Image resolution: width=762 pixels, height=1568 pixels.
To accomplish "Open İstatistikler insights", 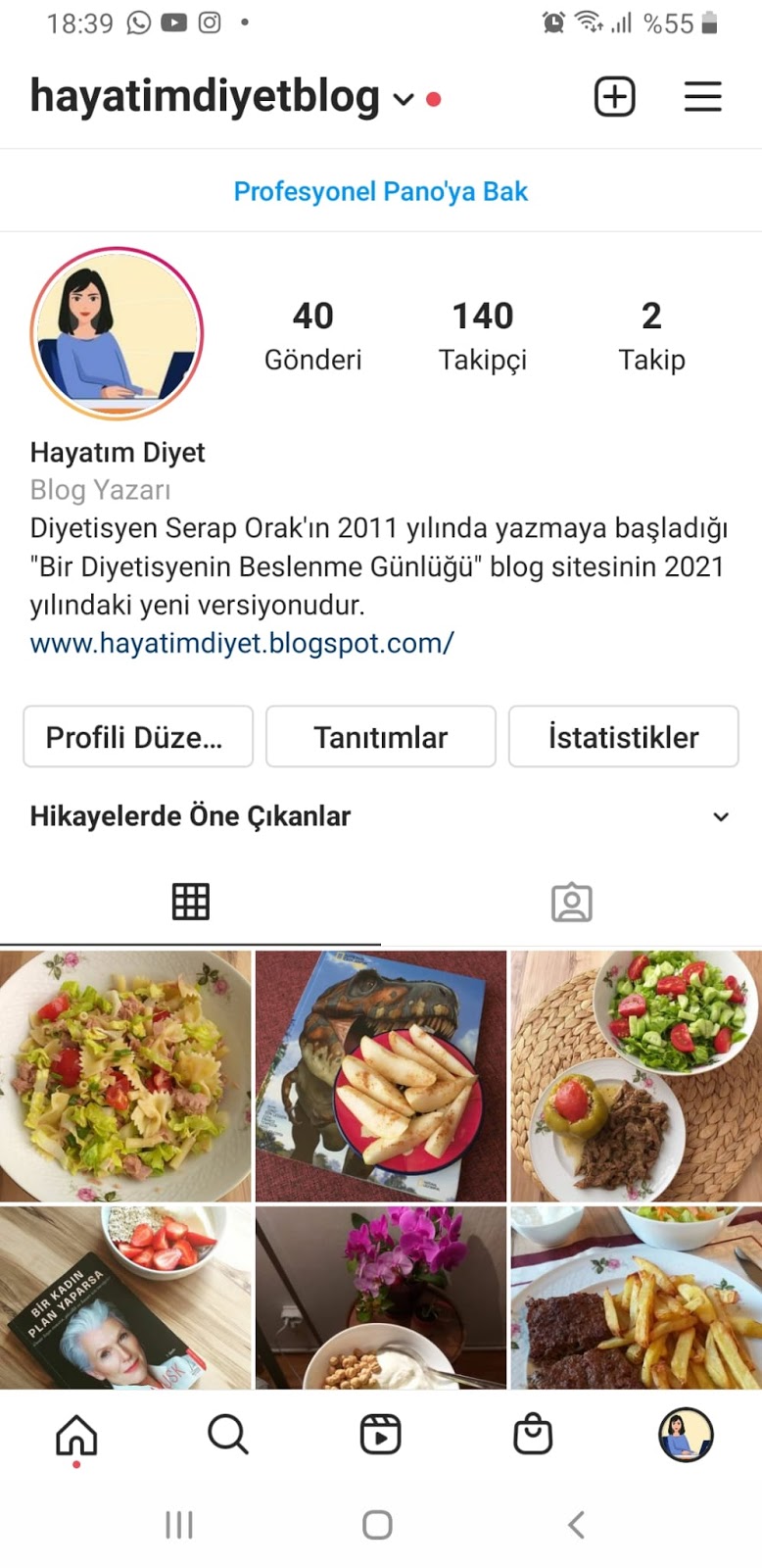I will point(623,737).
